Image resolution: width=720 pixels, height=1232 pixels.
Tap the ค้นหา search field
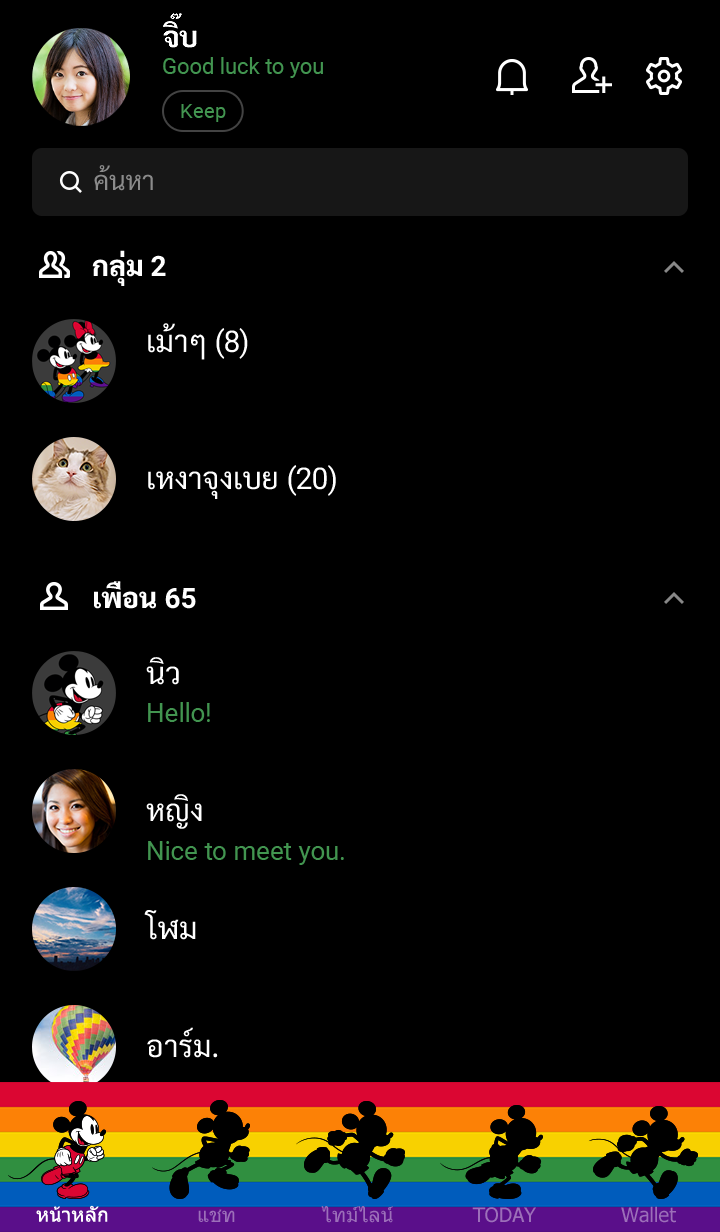pos(360,182)
